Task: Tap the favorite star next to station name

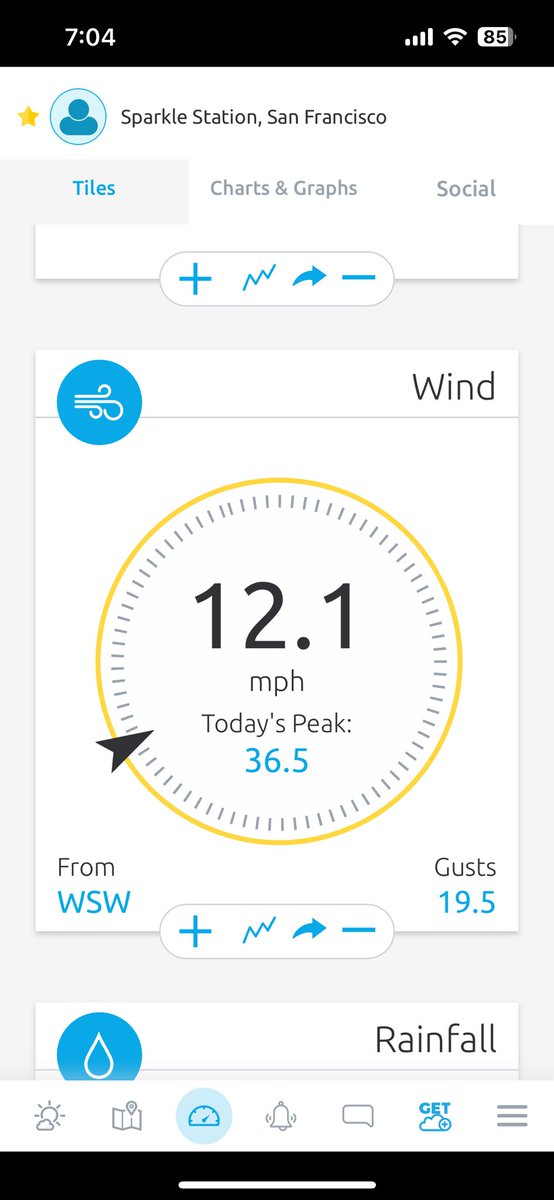Action: (28, 117)
